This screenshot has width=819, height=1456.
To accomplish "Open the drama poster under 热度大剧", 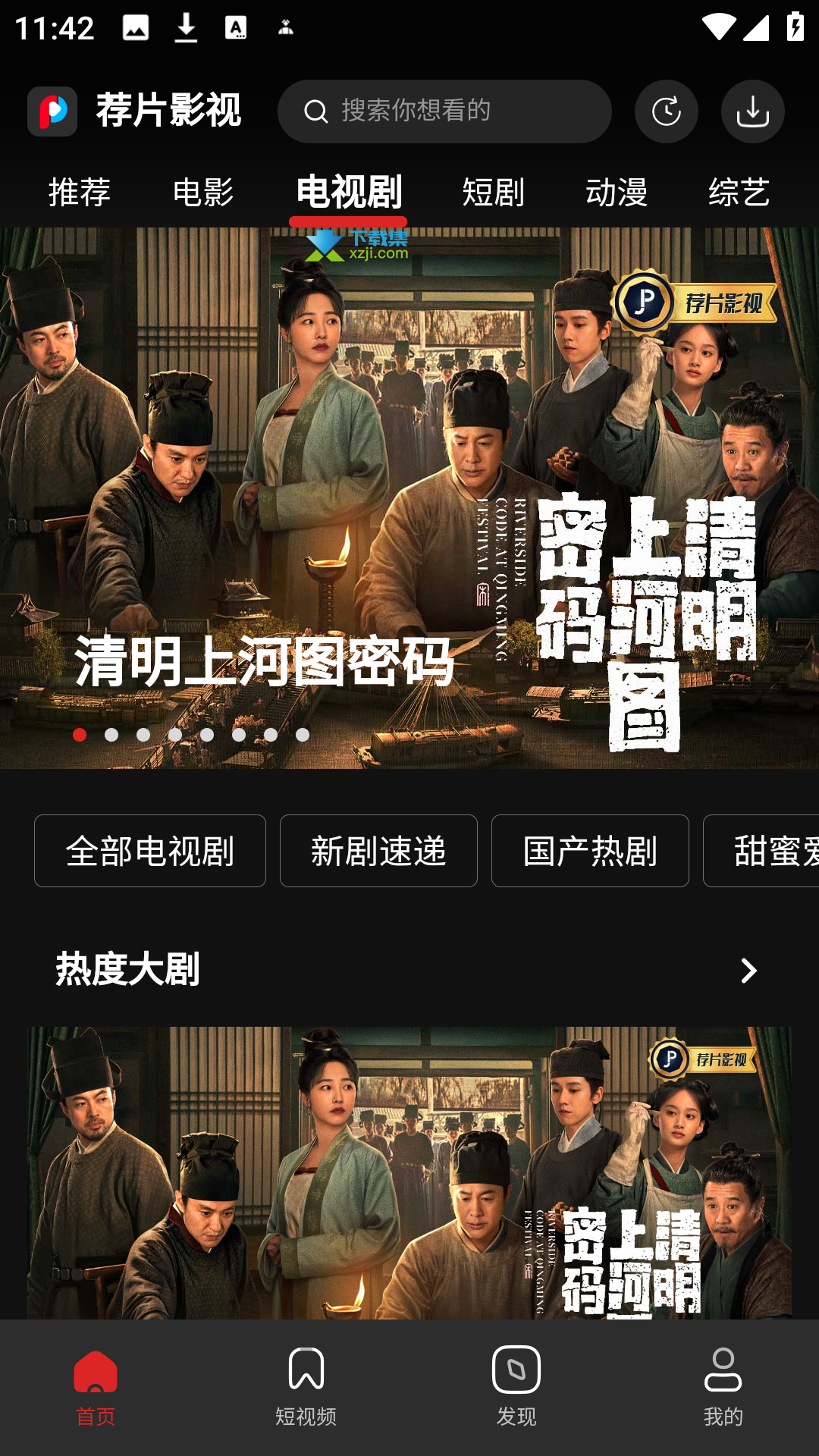I will pyautogui.click(x=409, y=1172).
